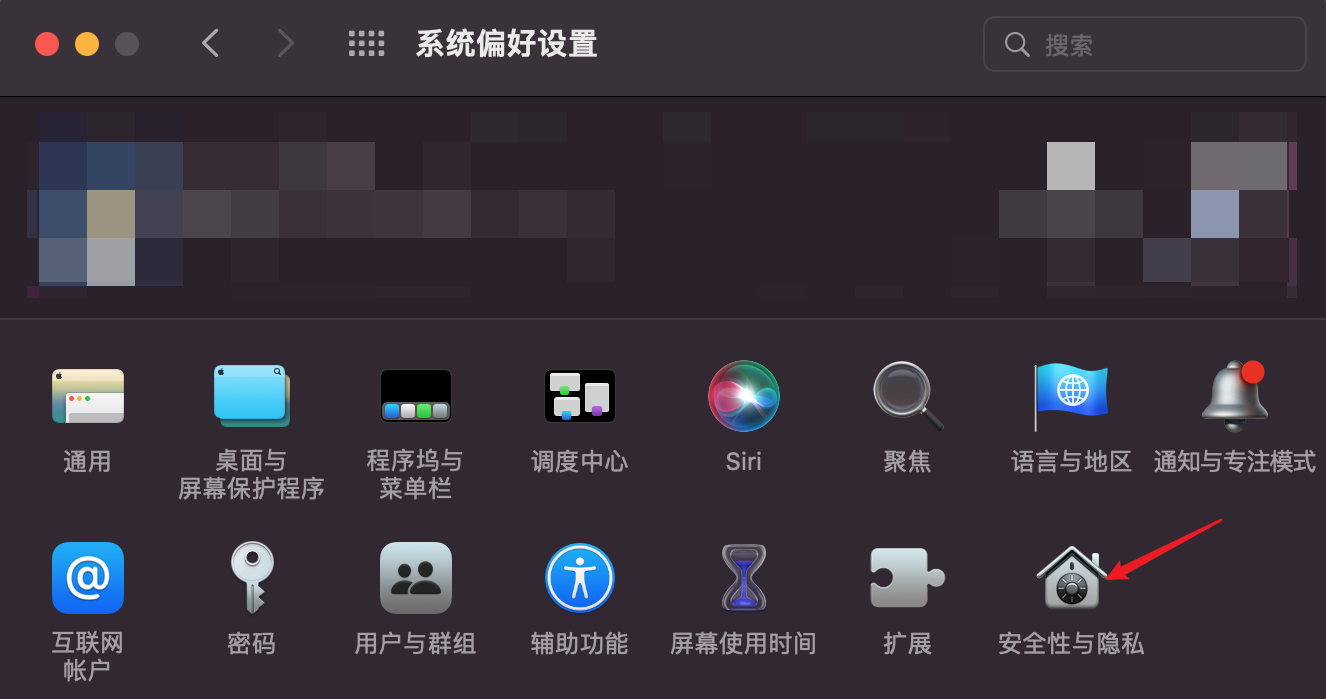
Task: Open 桌面与屏幕保护程序 settings
Action: [x=251, y=396]
